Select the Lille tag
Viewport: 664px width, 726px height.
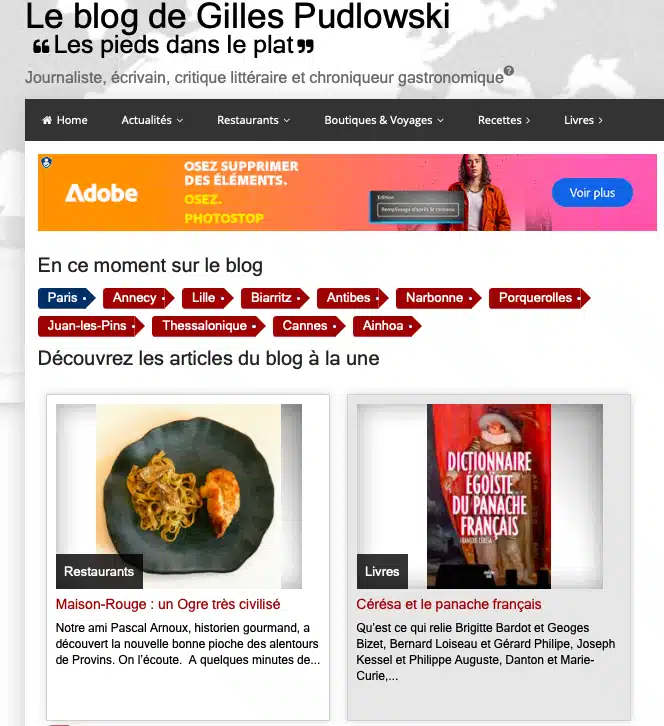pyautogui.click(x=204, y=298)
